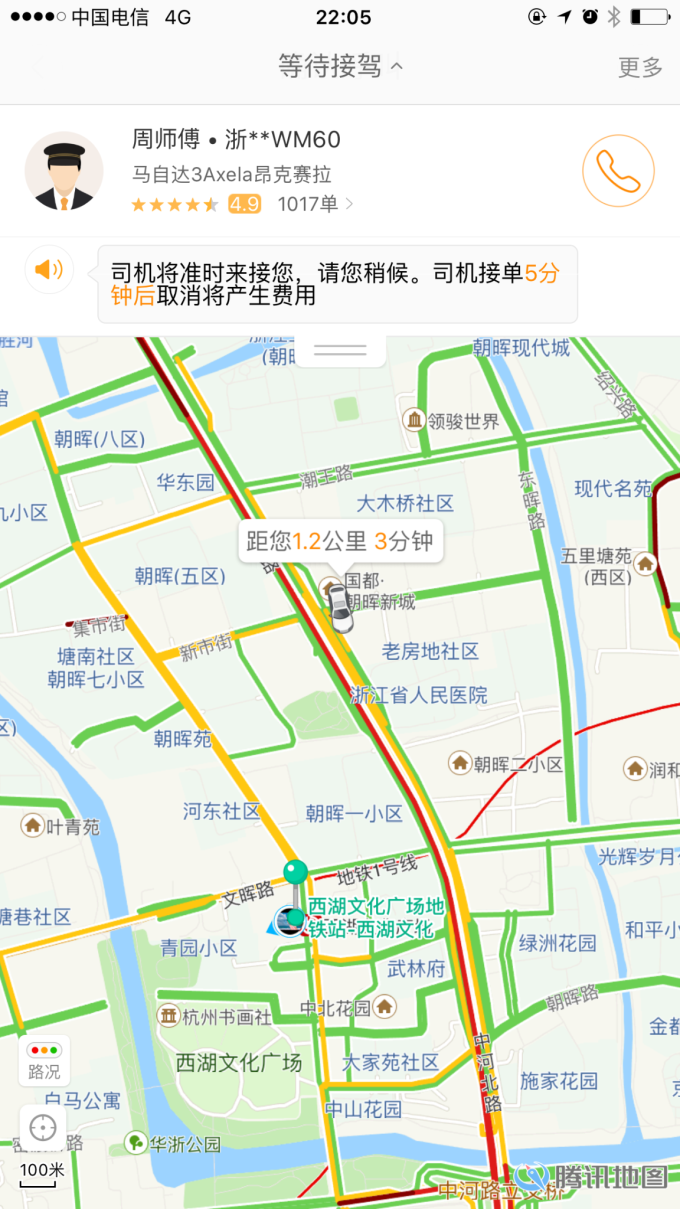The height and width of the screenshot is (1209, 680).
Task: Recenter the map to my location
Action: point(43,1129)
